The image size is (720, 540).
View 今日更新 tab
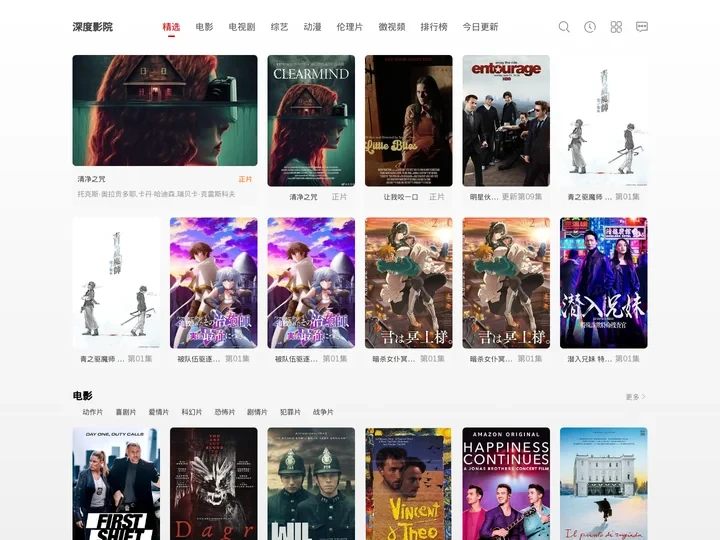click(480, 27)
